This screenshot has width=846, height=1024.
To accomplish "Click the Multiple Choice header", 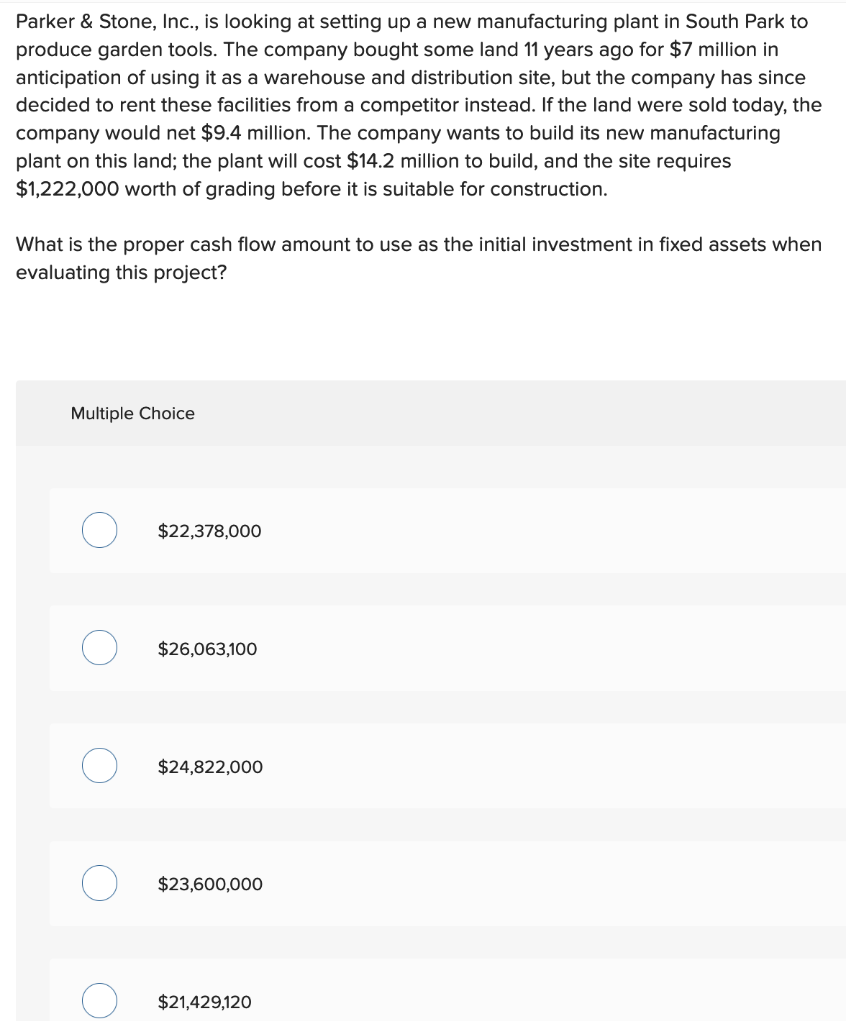I will (x=133, y=413).
